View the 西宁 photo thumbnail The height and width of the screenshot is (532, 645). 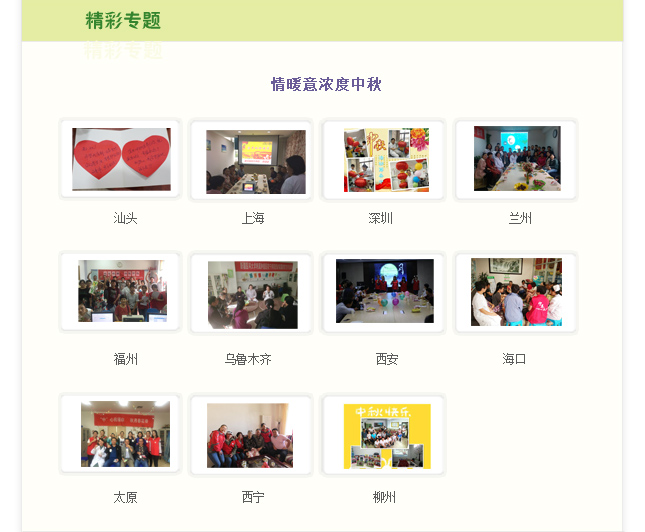click(x=250, y=435)
